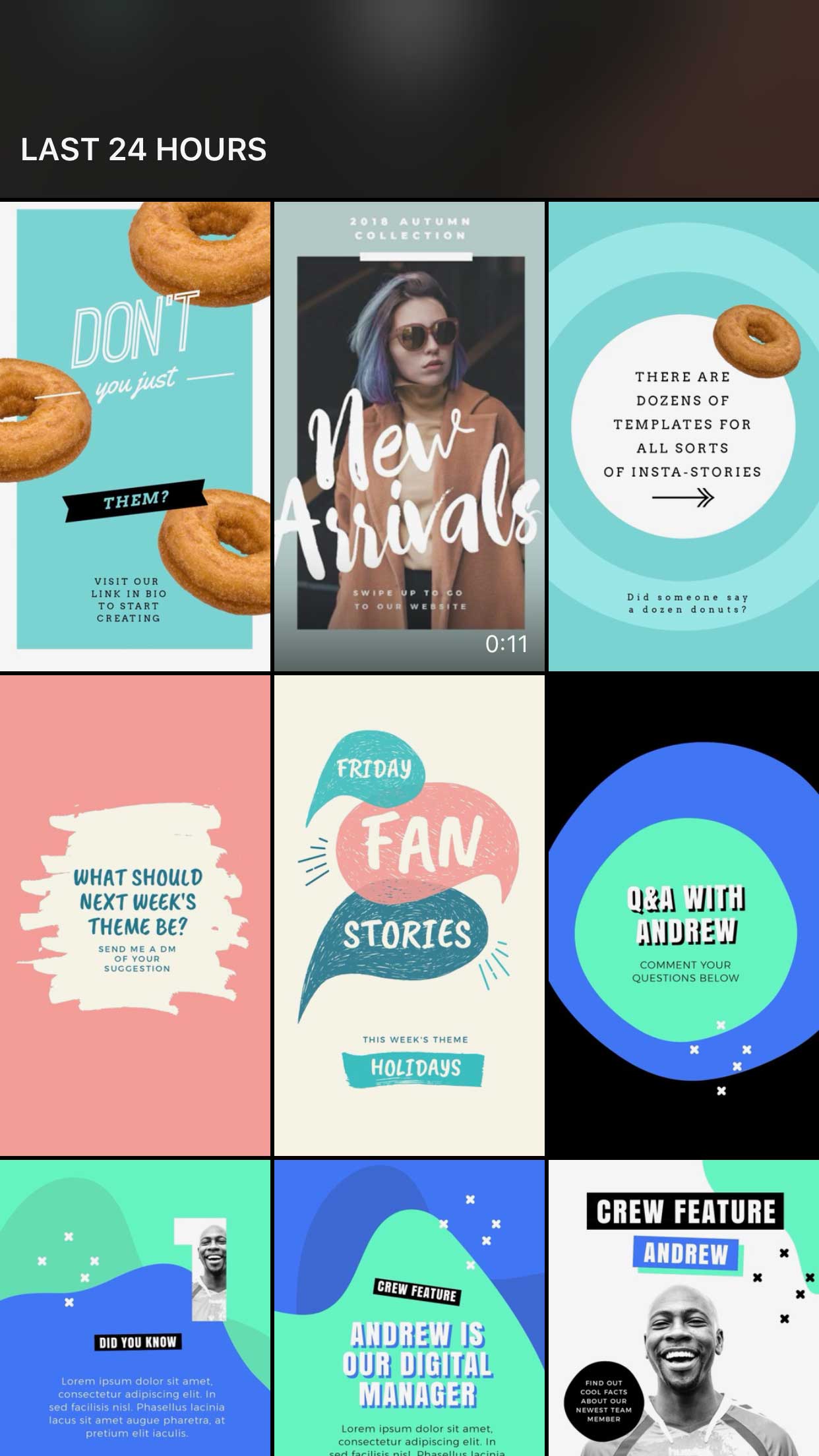Open 'What should next week's theme be' tile
This screenshot has width=819, height=1456.
coord(135,914)
